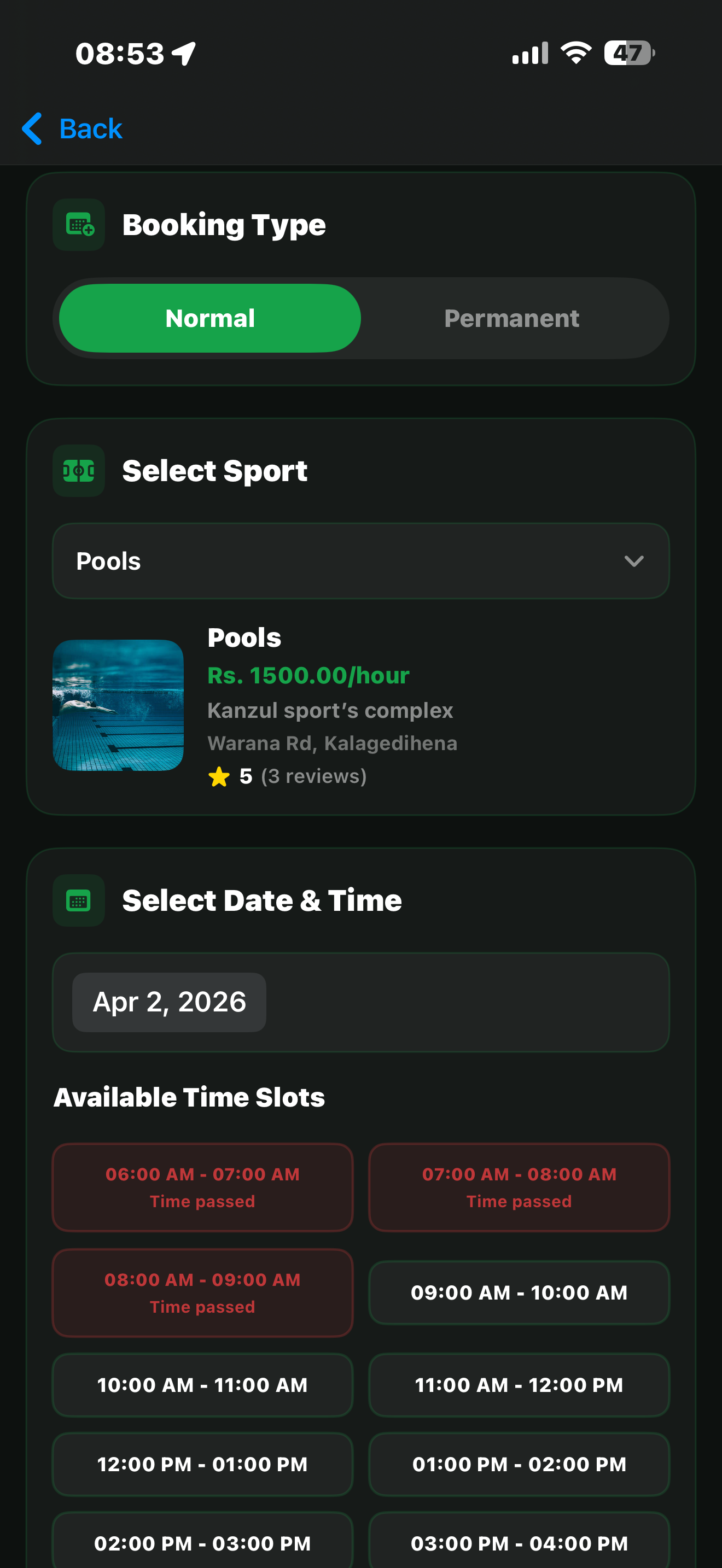This screenshot has height=1568, width=722.
Task: Select the 09:00 AM - 10:00 AM slot
Action: [518, 1292]
